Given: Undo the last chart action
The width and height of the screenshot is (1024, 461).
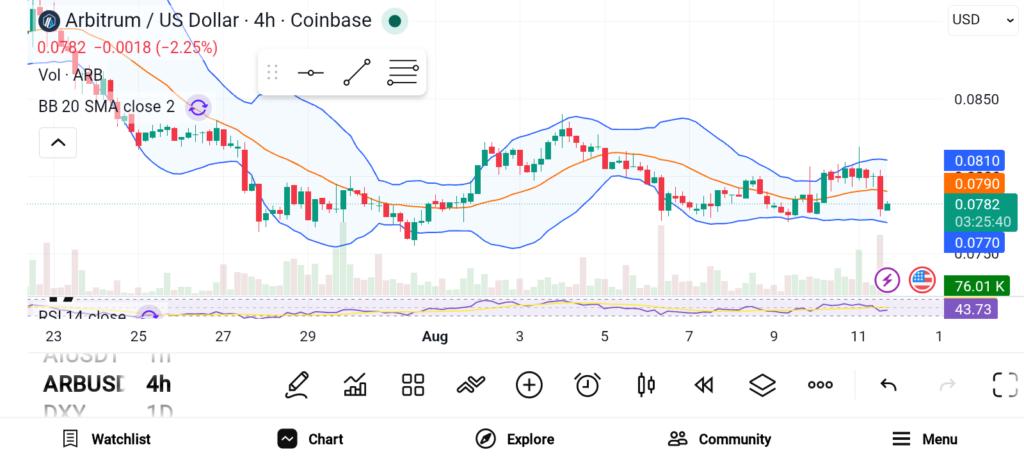Looking at the screenshot, I should (888, 385).
